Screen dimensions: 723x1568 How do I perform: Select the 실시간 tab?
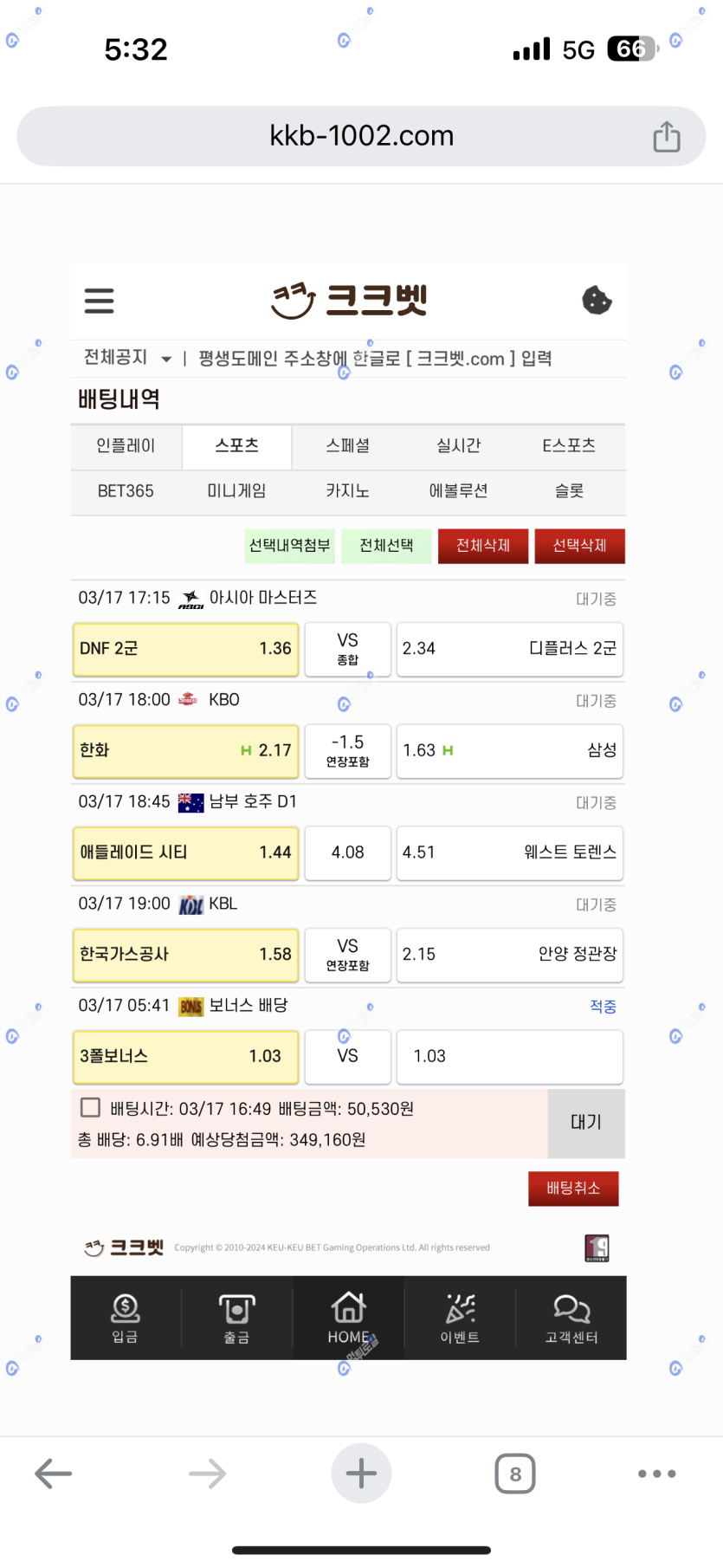[x=458, y=446]
